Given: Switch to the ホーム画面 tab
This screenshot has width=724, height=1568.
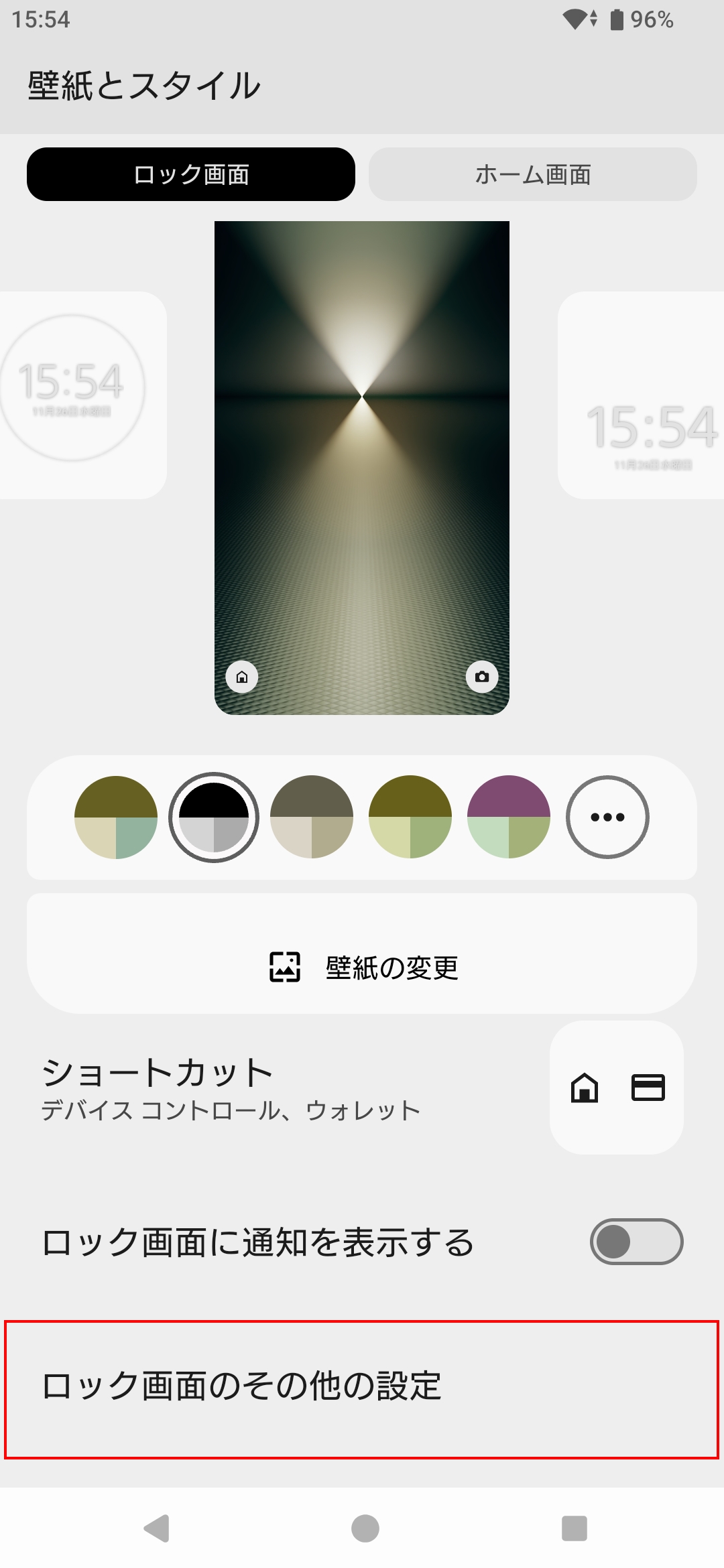Looking at the screenshot, I should 532,174.
